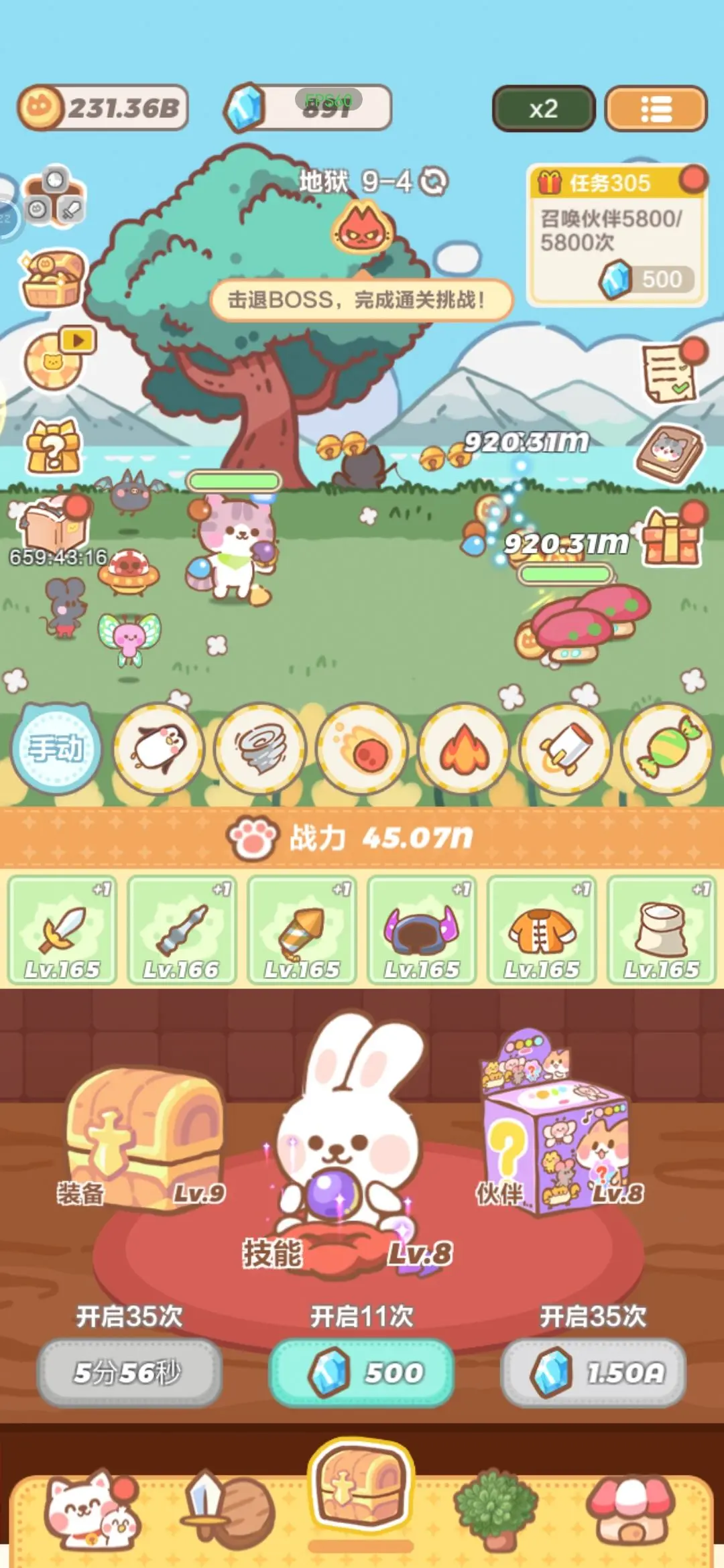The image size is (724, 1568).
Task: Activate the candy skill
Action: 666,748
